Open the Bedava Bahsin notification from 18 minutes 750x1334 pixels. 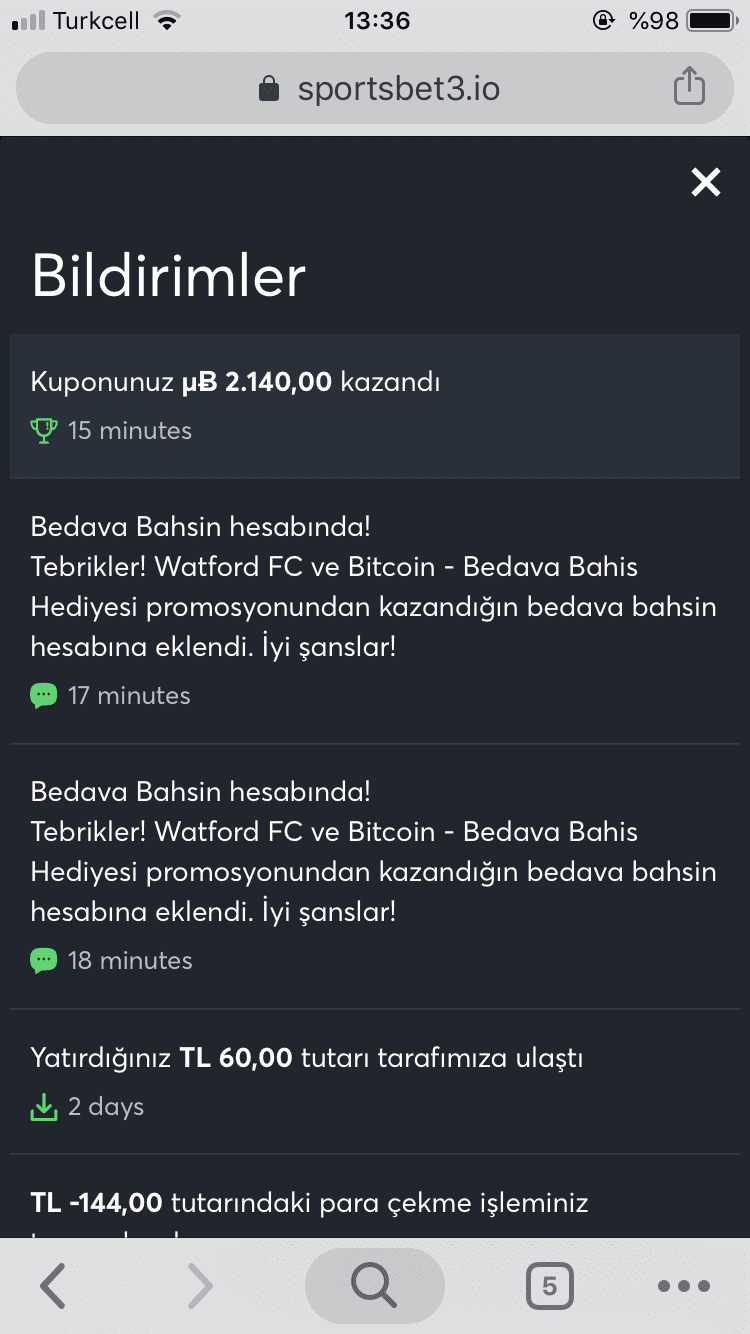tap(375, 876)
